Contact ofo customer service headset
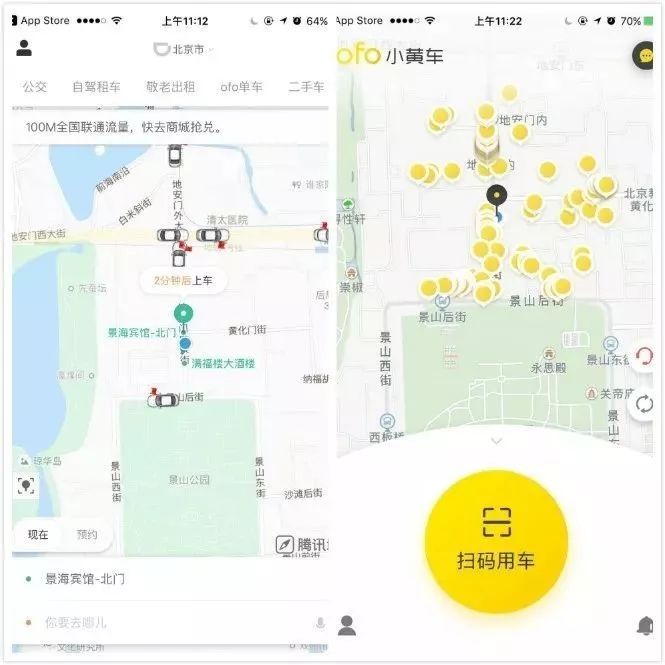This screenshot has width=665, height=665. [645, 357]
